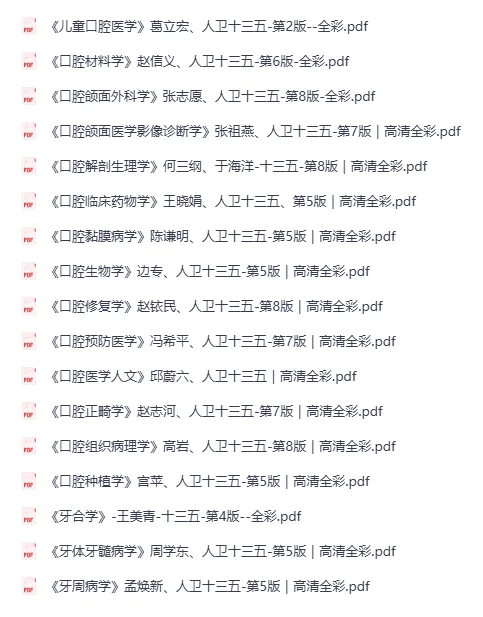The width and height of the screenshot is (483, 617).
Task: Open 口腔颌面外科学 张志愿 第8版 file
Action: [x=213, y=96]
